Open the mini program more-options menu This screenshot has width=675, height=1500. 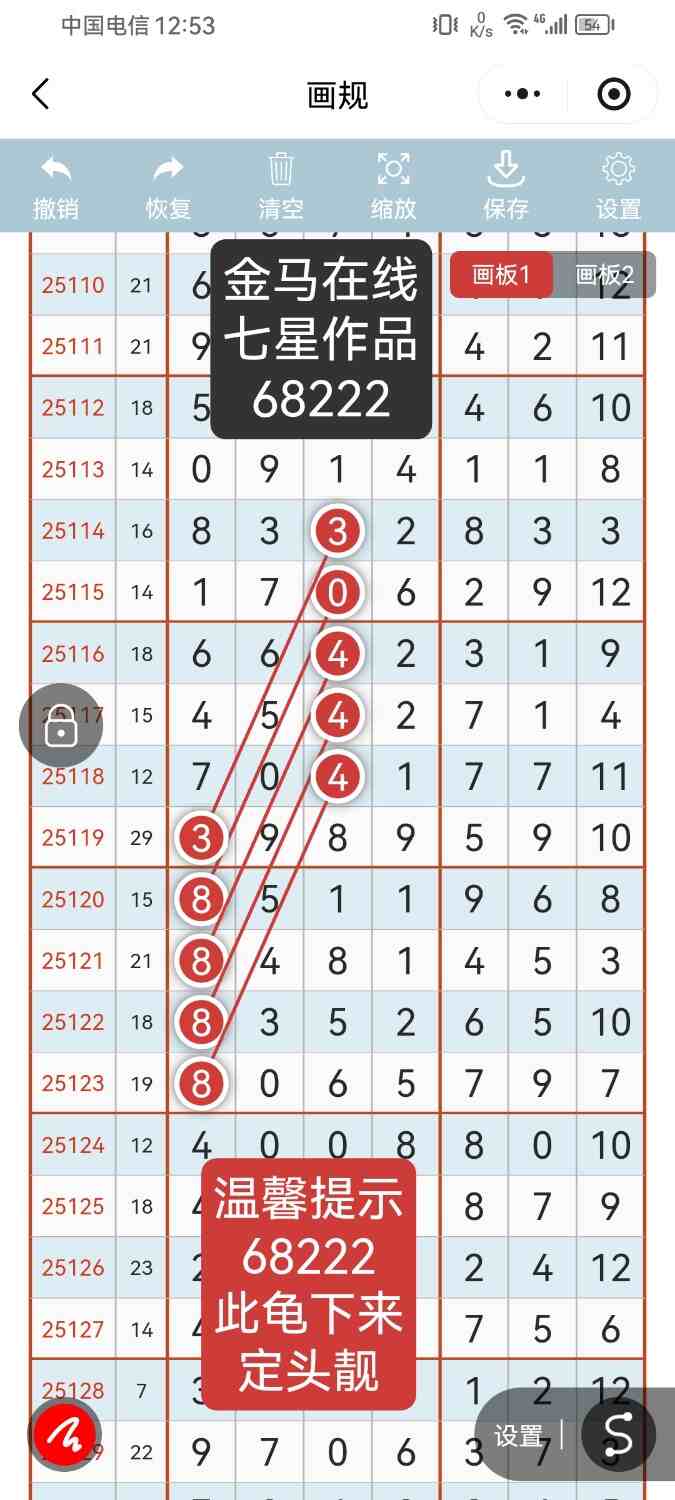[523, 95]
